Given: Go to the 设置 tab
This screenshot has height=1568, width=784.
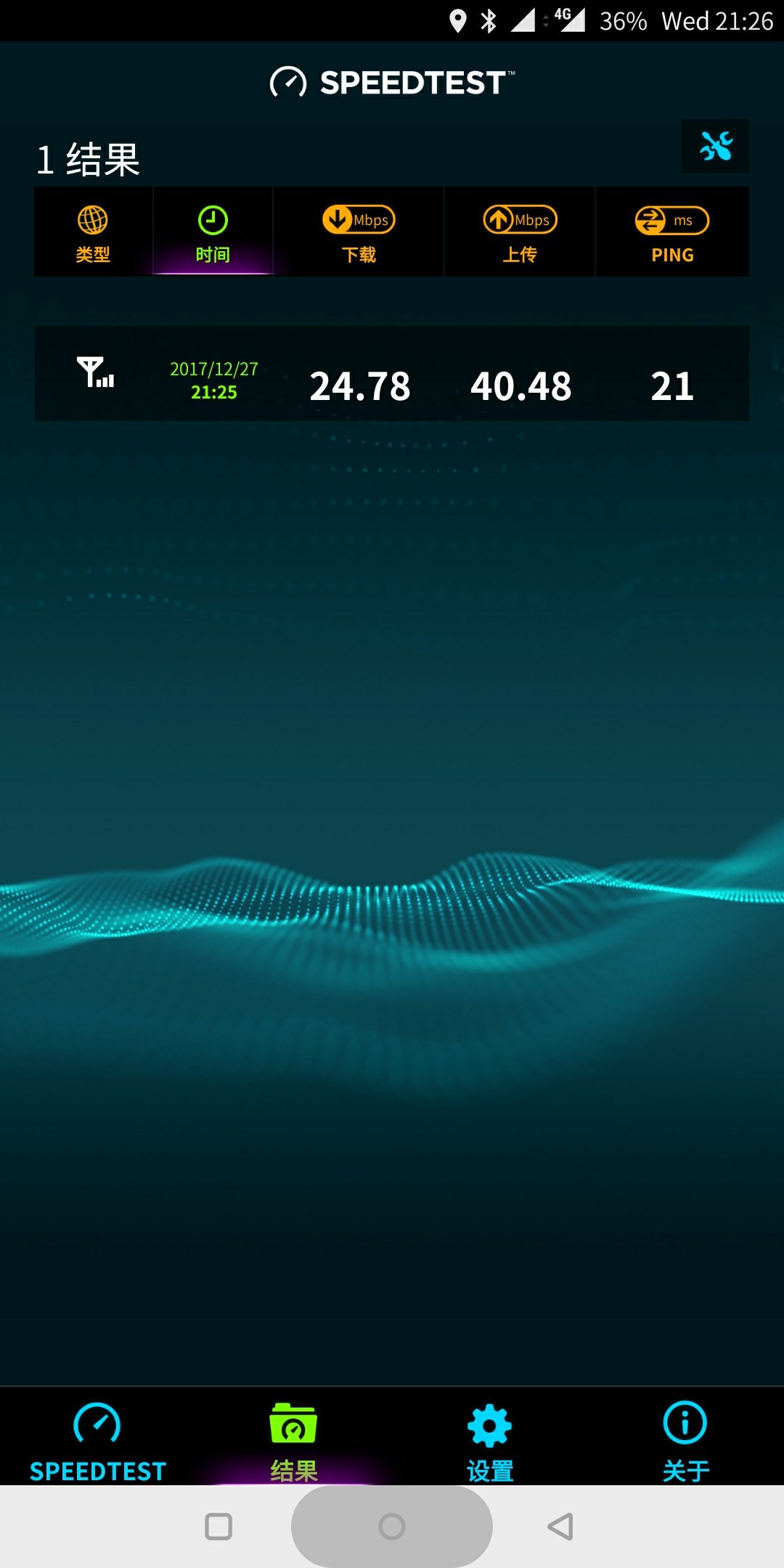Looking at the screenshot, I should (490, 1442).
